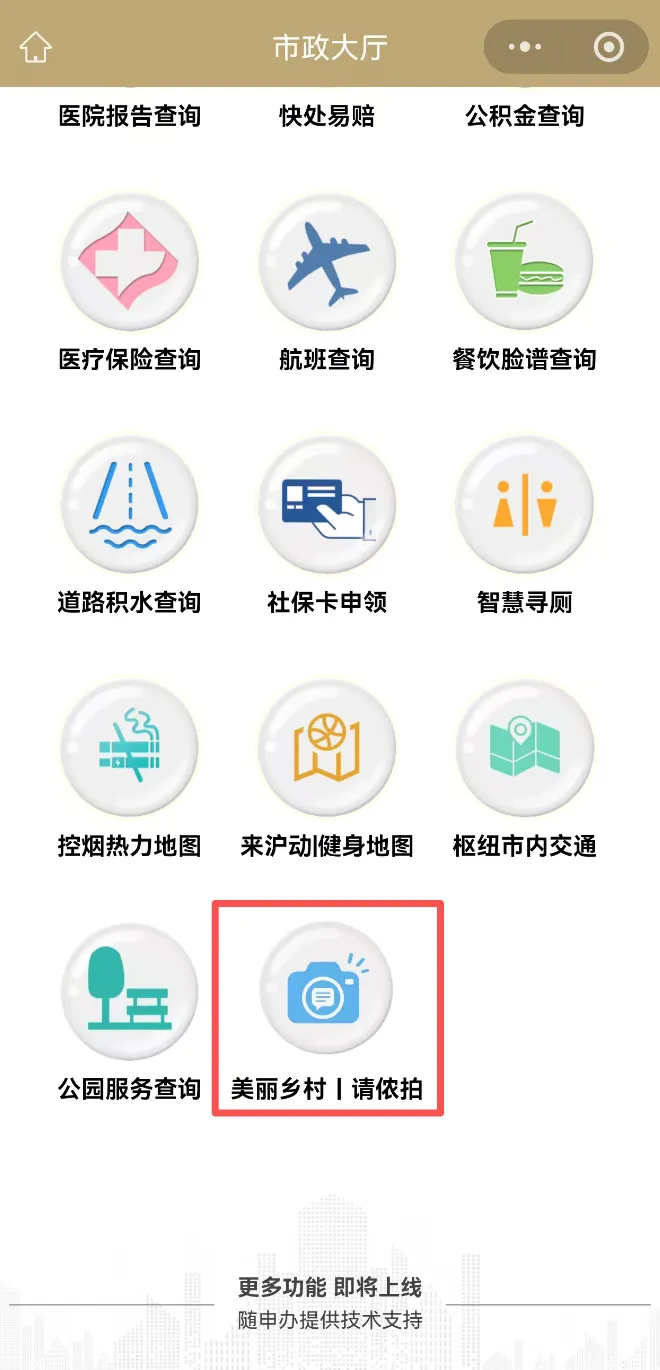
Task: Open 快处易赔 service
Action: point(327,116)
